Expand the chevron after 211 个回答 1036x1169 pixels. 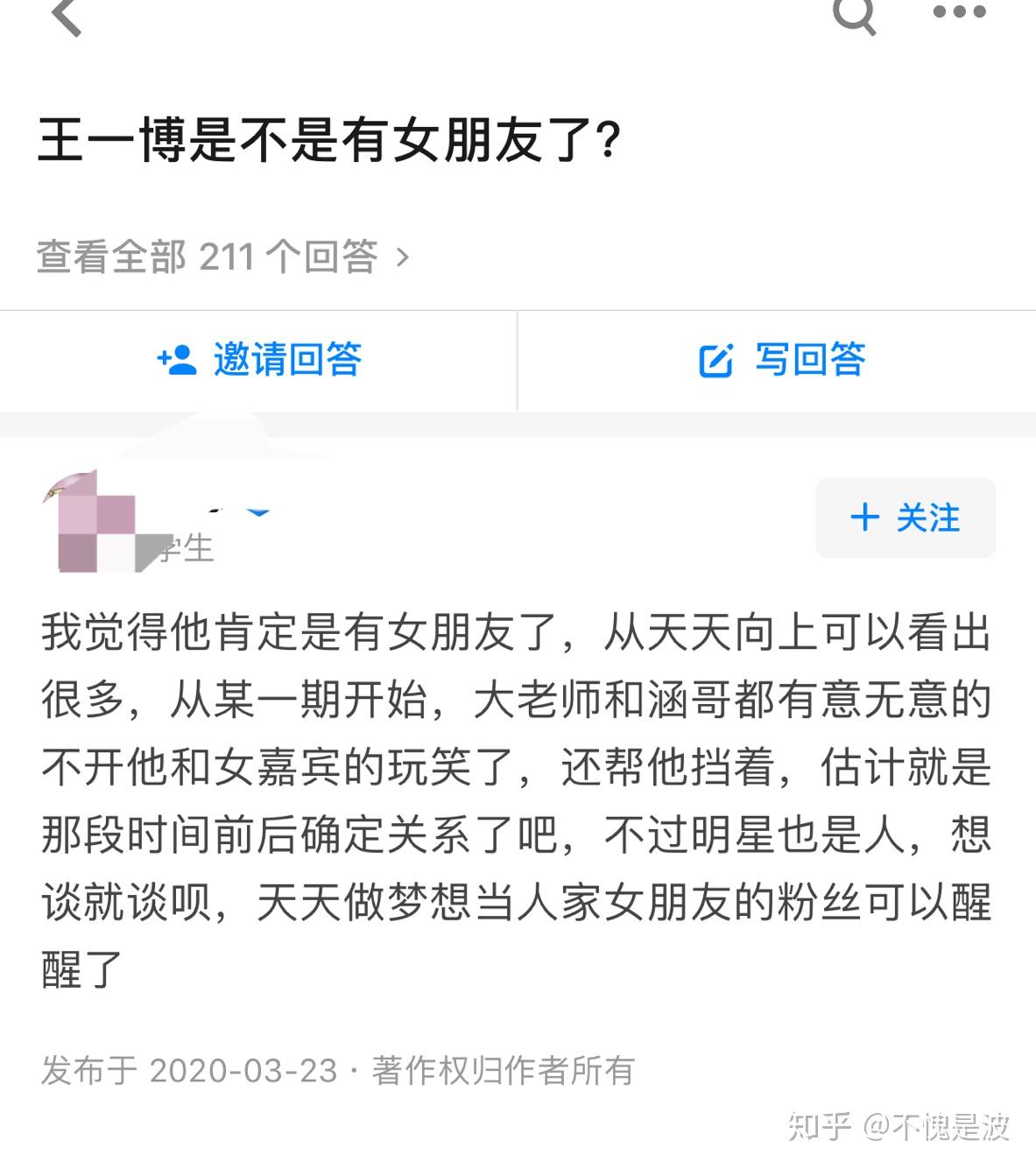(x=404, y=255)
